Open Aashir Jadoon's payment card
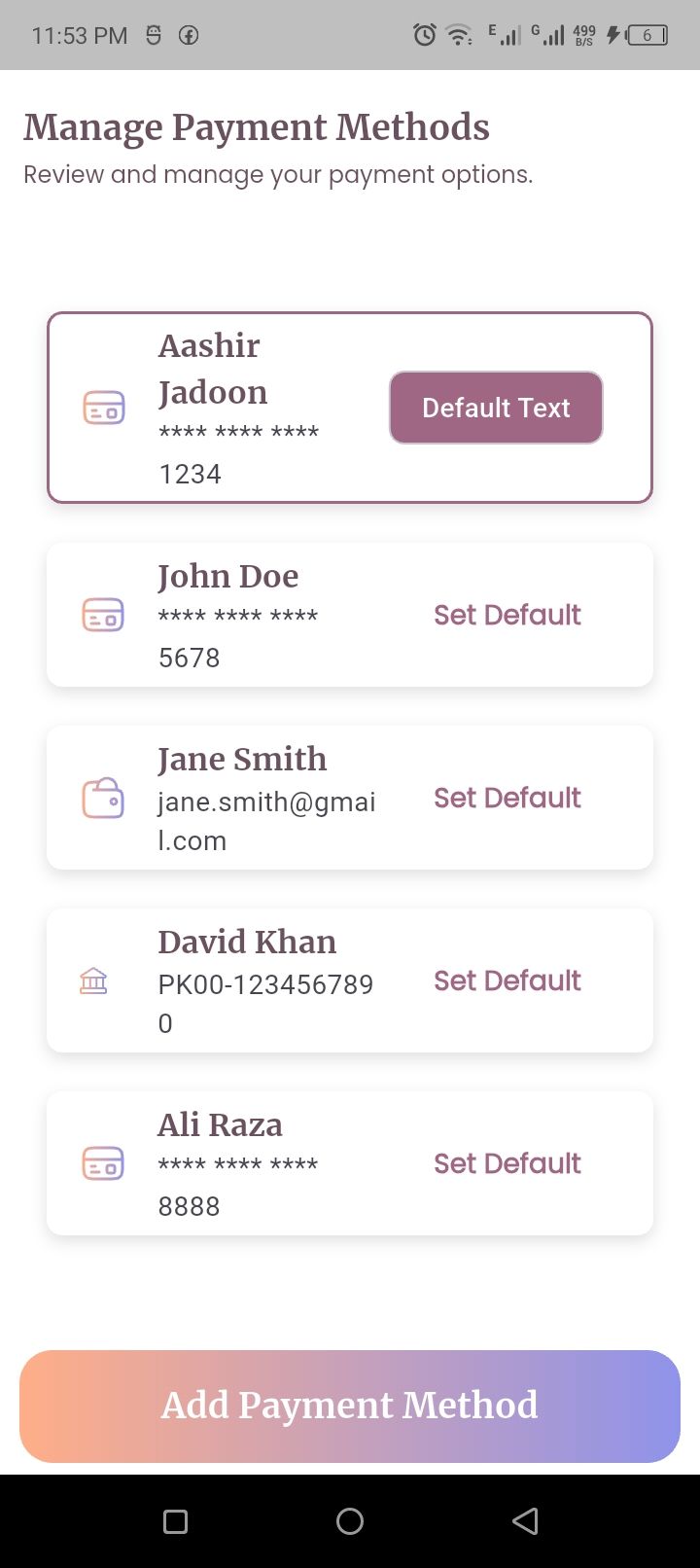Screen dimensions: 700x1568 coord(243,409)
